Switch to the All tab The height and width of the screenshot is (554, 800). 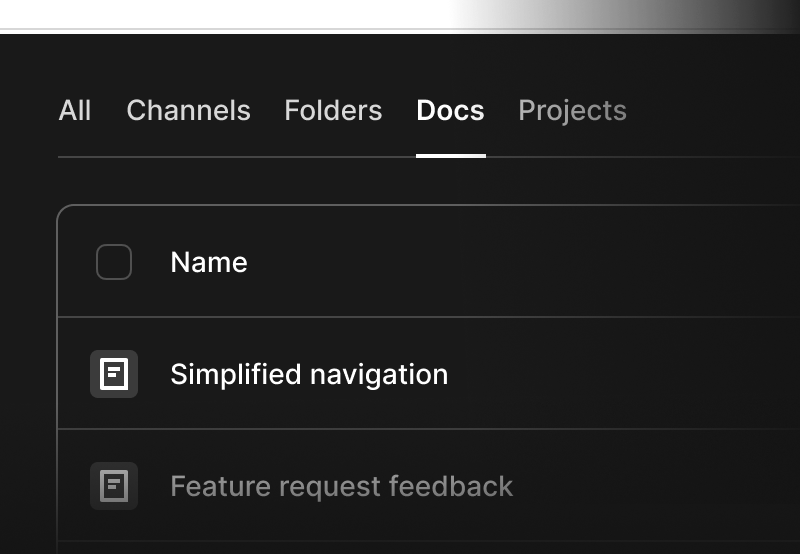click(x=75, y=111)
